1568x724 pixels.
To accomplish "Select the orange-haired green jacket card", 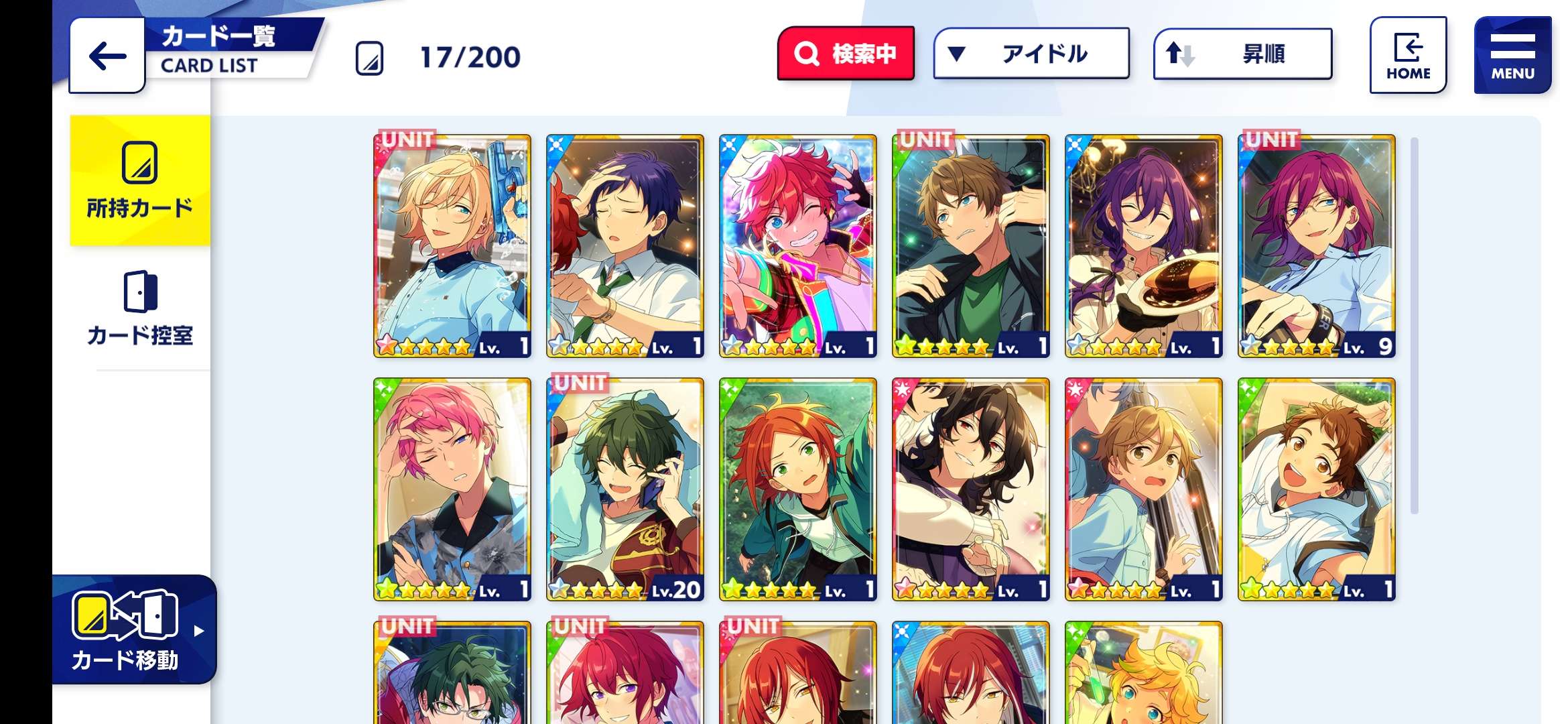I will (x=798, y=489).
